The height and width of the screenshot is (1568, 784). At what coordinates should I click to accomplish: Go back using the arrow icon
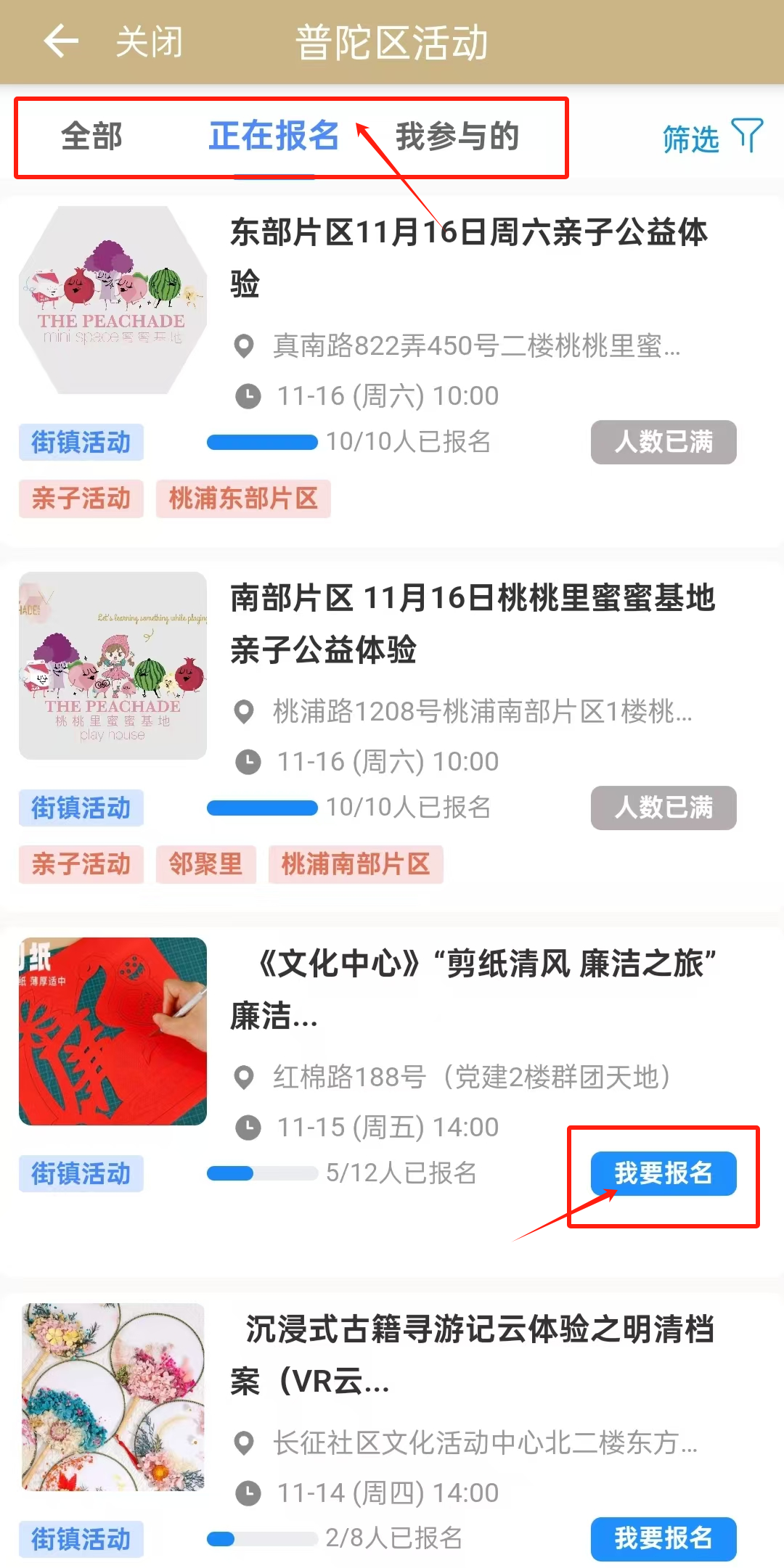(61, 41)
